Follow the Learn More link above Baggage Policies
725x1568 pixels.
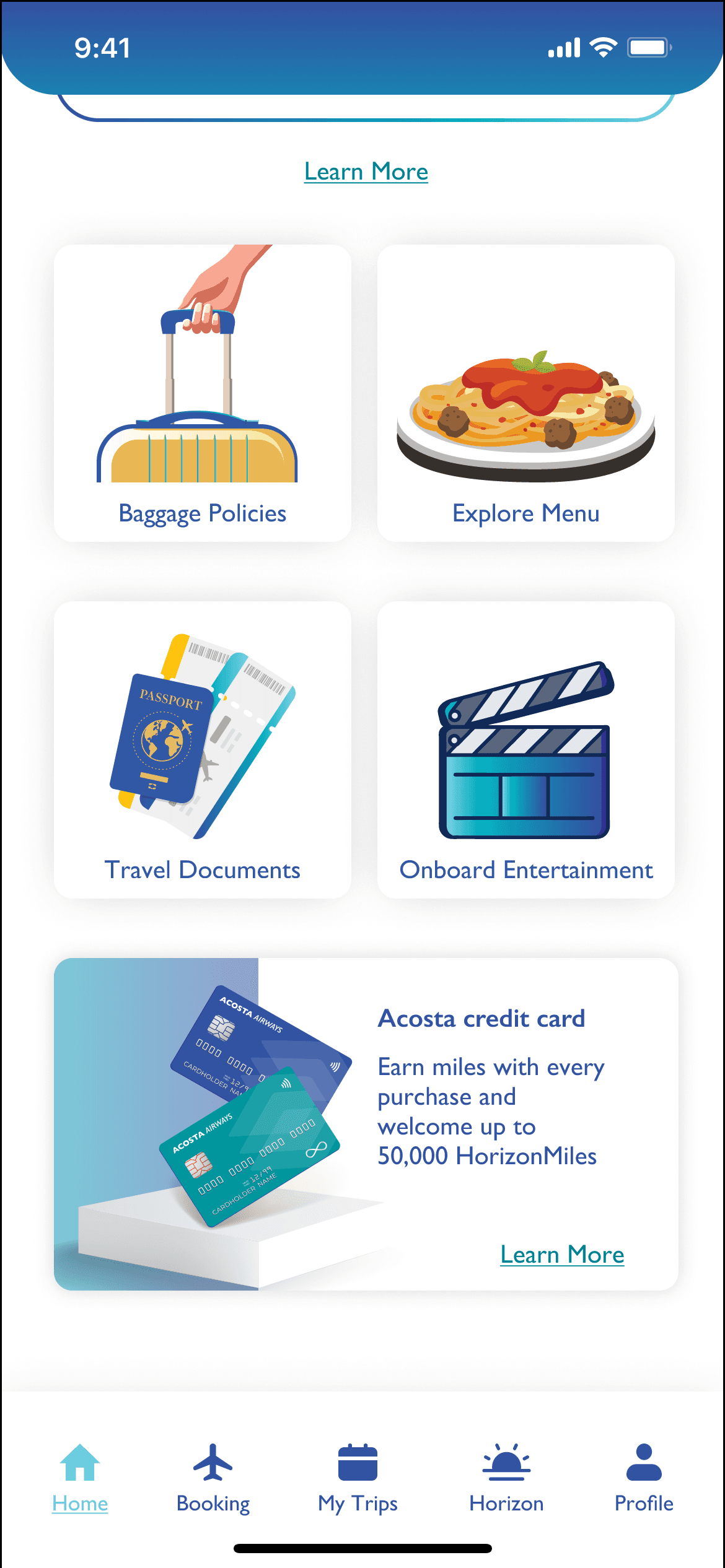[x=366, y=172]
